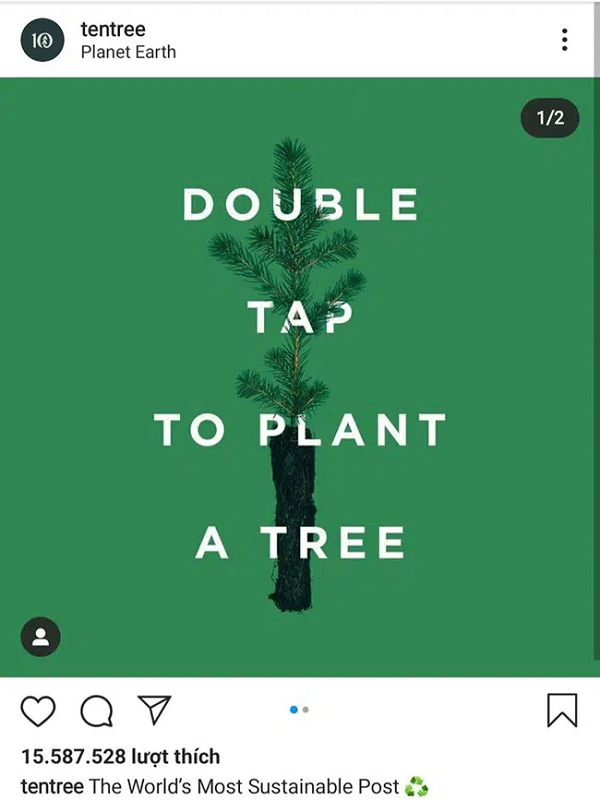The height and width of the screenshot is (800, 600).
Task: Open the tentree username in header
Action: click(113, 30)
